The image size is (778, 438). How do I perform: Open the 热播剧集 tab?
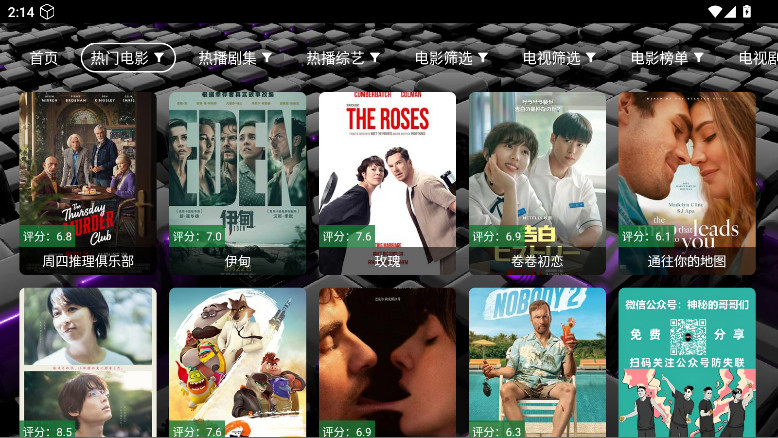click(235, 58)
